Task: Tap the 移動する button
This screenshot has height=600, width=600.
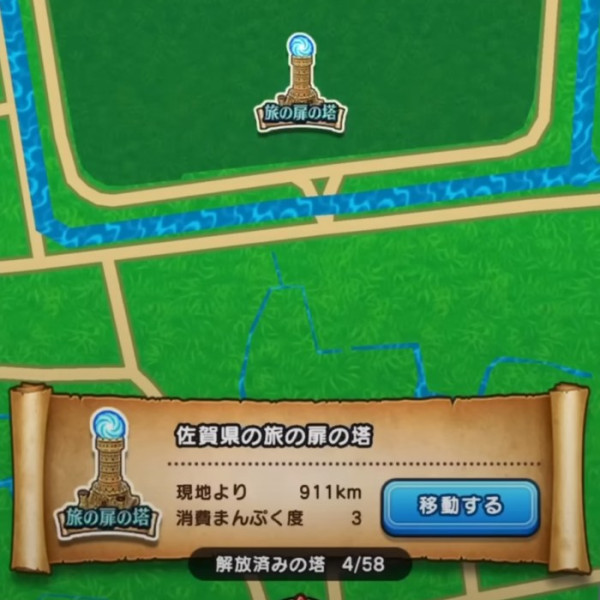Action: tap(460, 506)
